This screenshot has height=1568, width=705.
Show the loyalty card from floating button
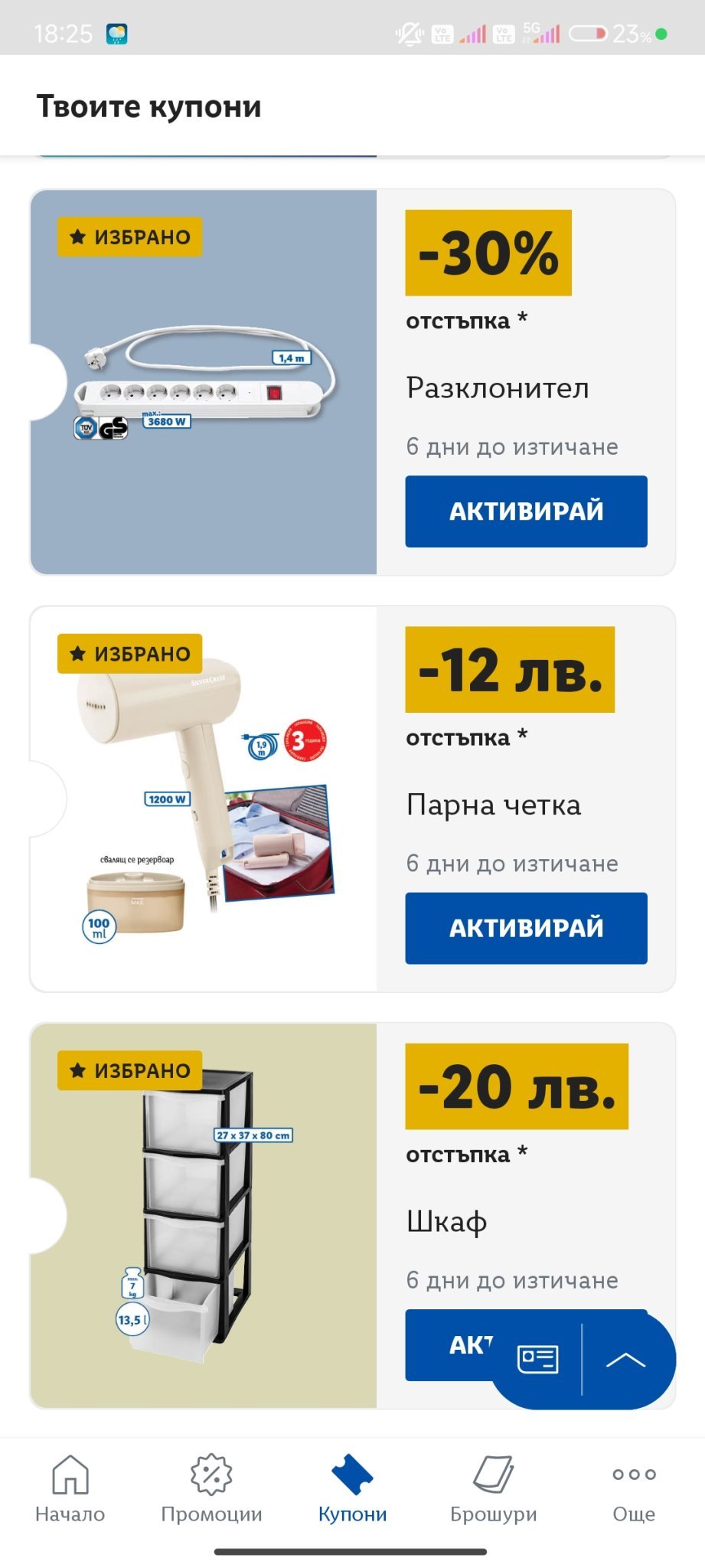coord(537,1359)
